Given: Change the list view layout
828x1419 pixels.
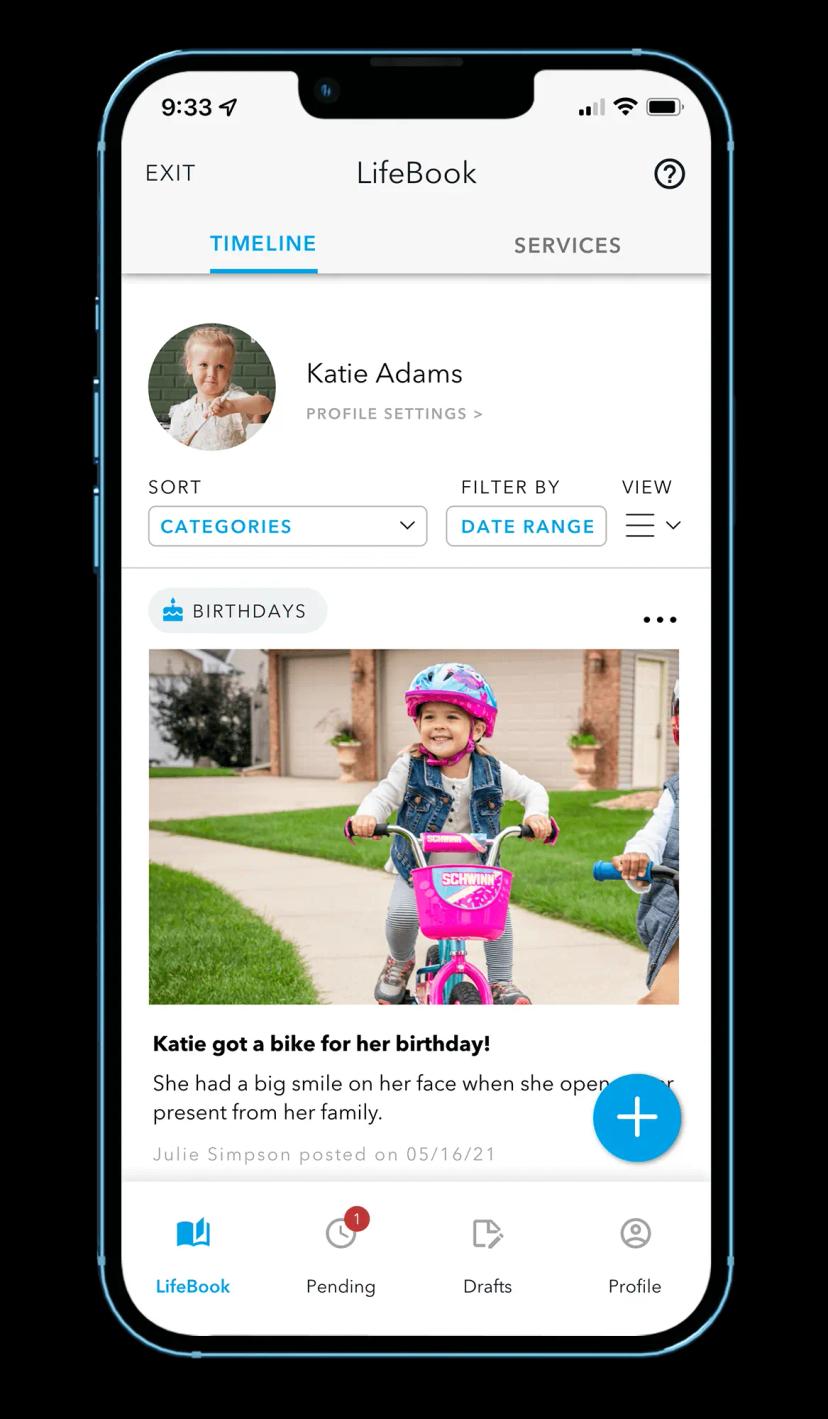Looking at the screenshot, I should click(x=652, y=525).
